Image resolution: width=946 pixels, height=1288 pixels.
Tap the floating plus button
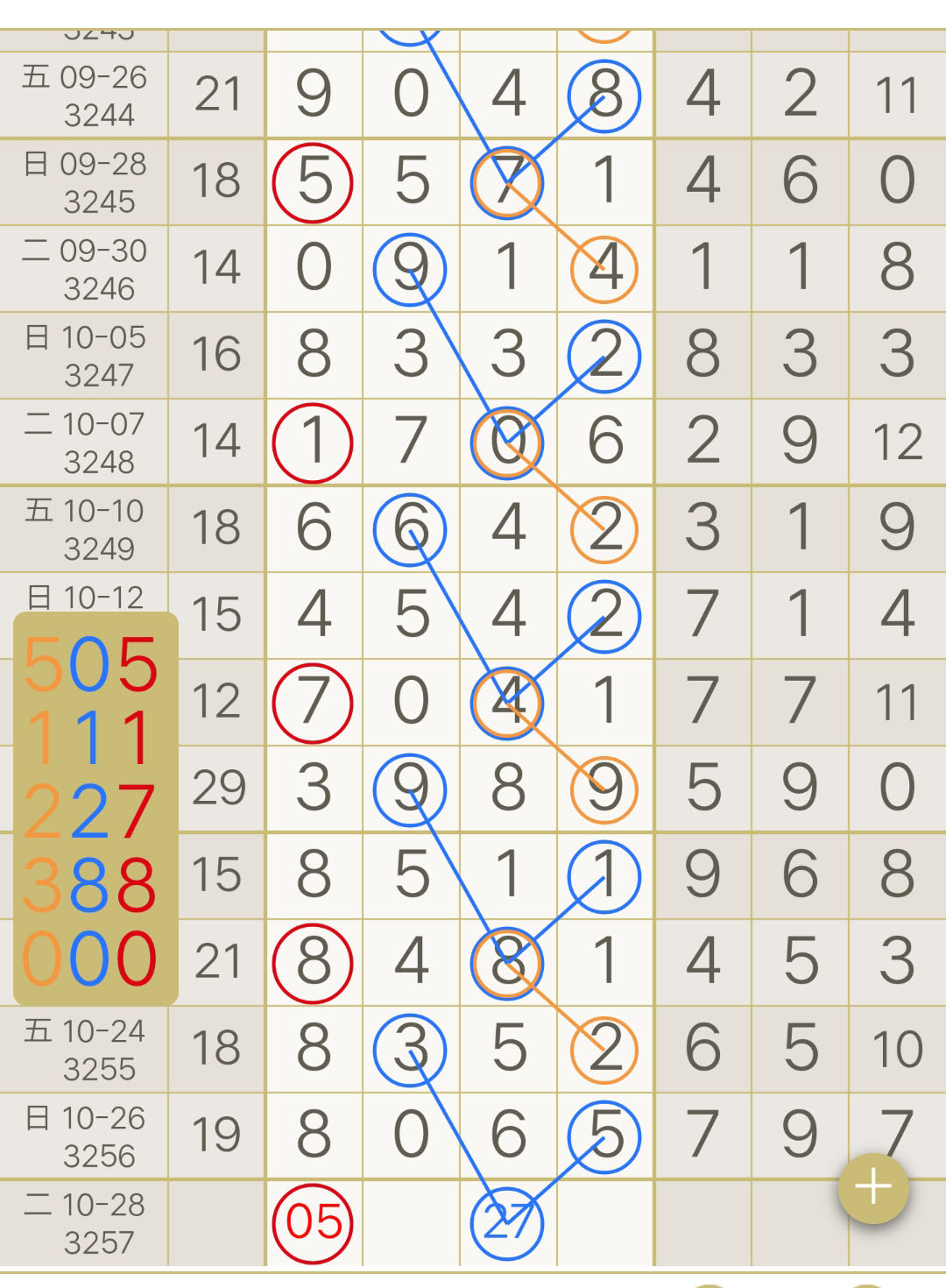coord(873,1188)
